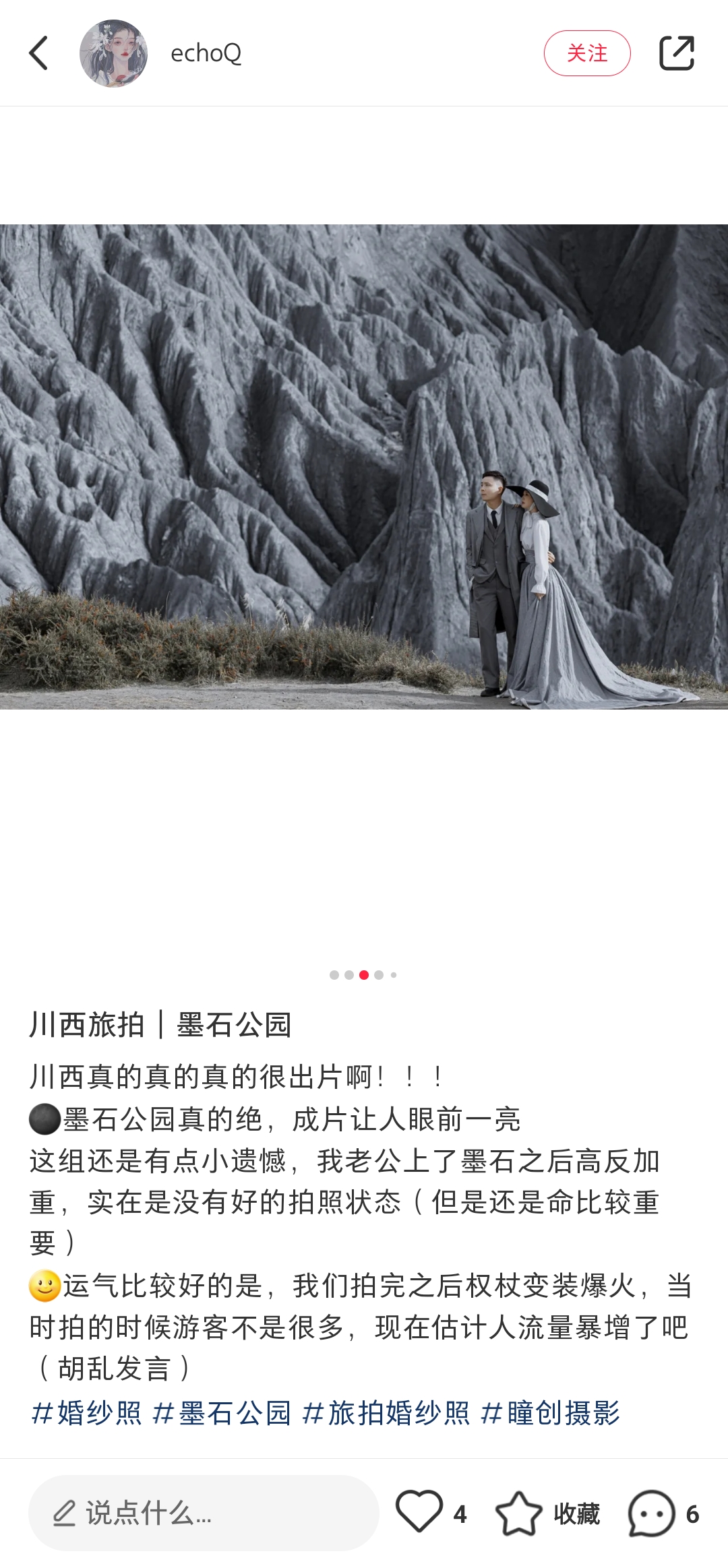Open the echoQ username
The width and height of the screenshot is (728, 1568).
pyautogui.click(x=206, y=53)
